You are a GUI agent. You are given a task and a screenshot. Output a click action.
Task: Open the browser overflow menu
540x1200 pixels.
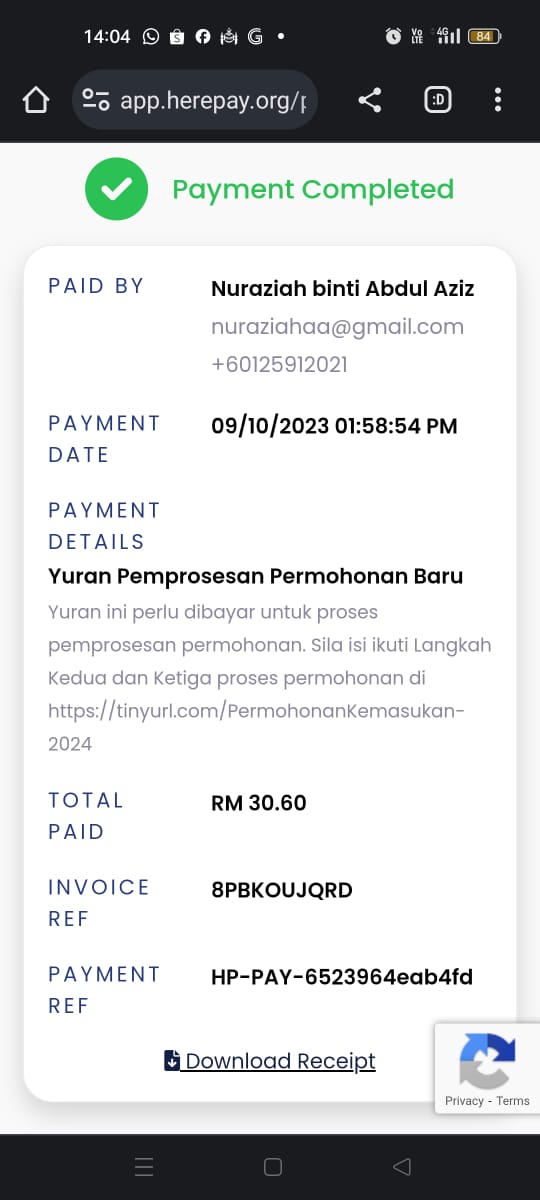(x=498, y=100)
